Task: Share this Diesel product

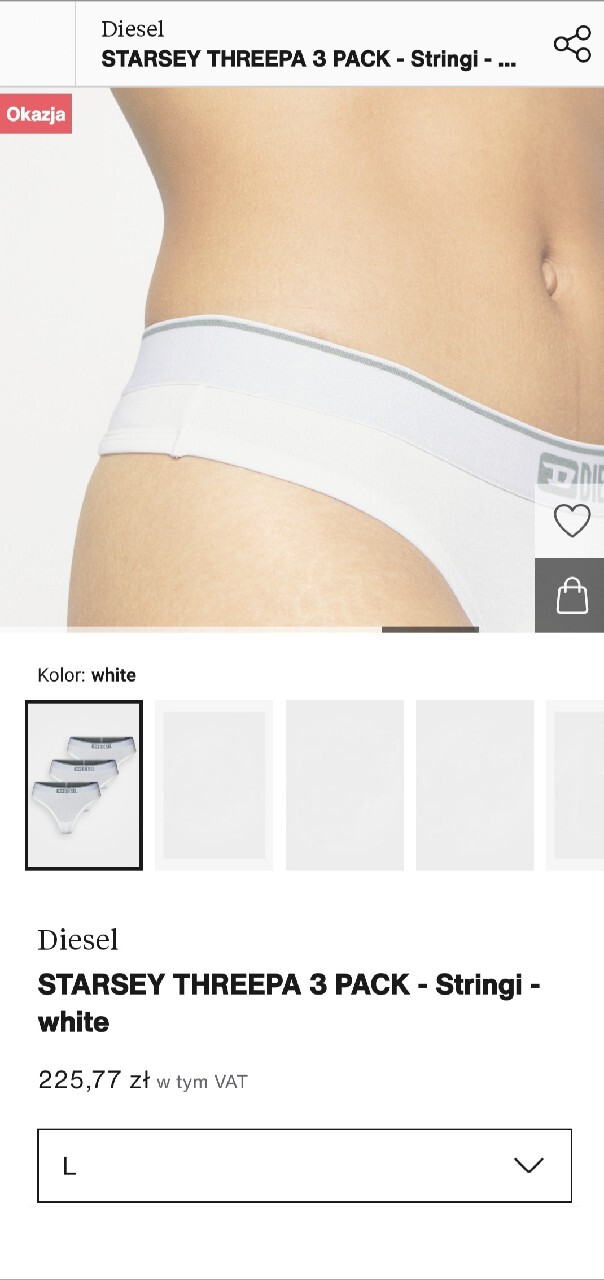Action: pos(572,44)
